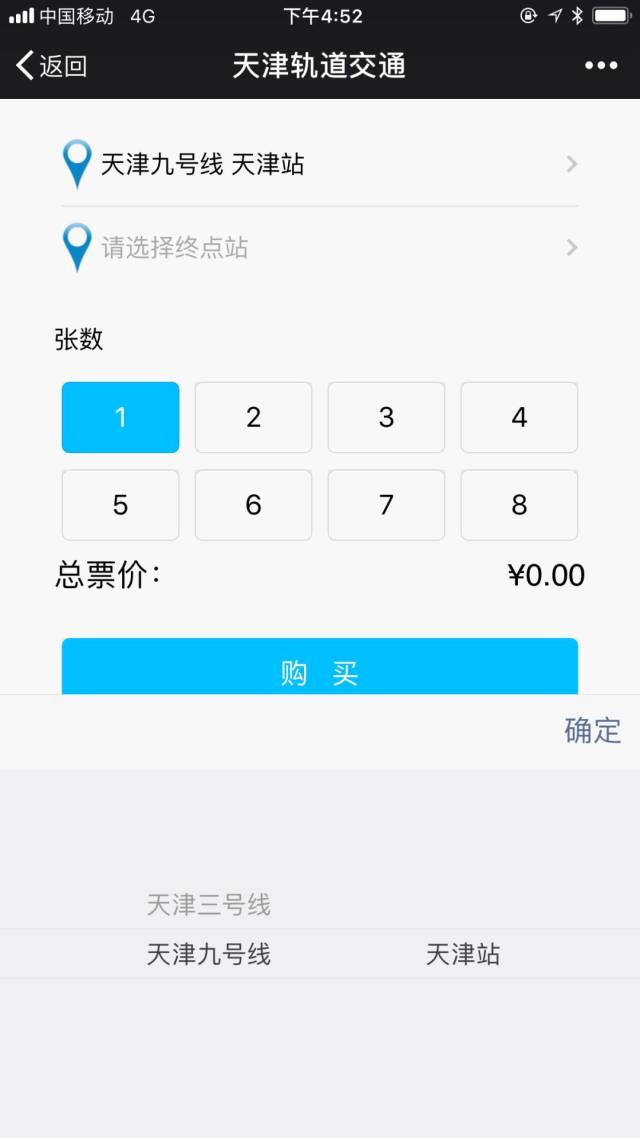This screenshot has width=640, height=1138.
Task: Choose 5 tickets
Action: coord(121,505)
